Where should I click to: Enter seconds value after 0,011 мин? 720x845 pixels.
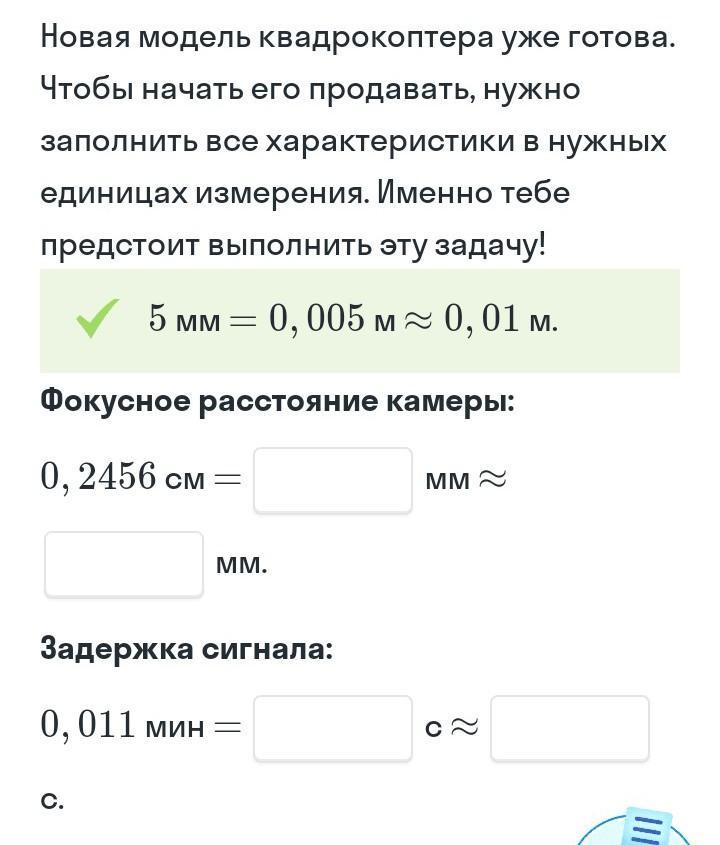pos(333,728)
